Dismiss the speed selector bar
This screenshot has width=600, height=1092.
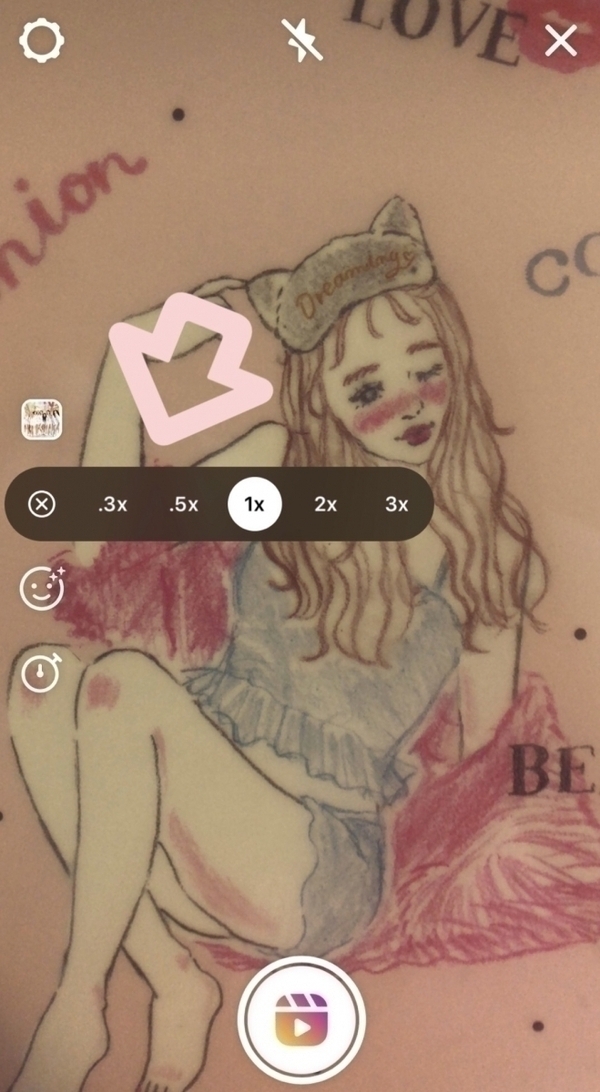41,505
